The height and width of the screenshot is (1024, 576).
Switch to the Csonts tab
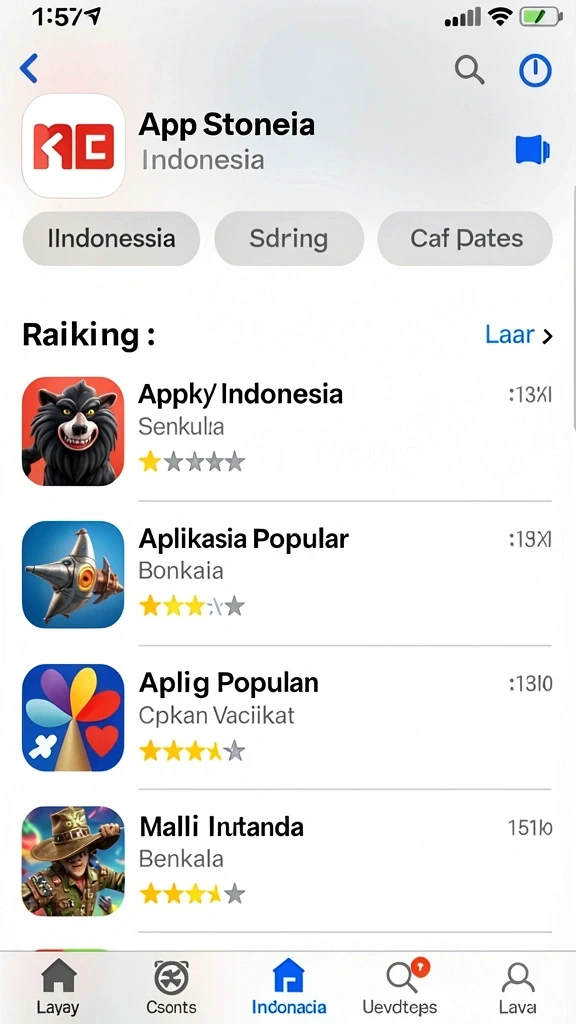point(171,986)
